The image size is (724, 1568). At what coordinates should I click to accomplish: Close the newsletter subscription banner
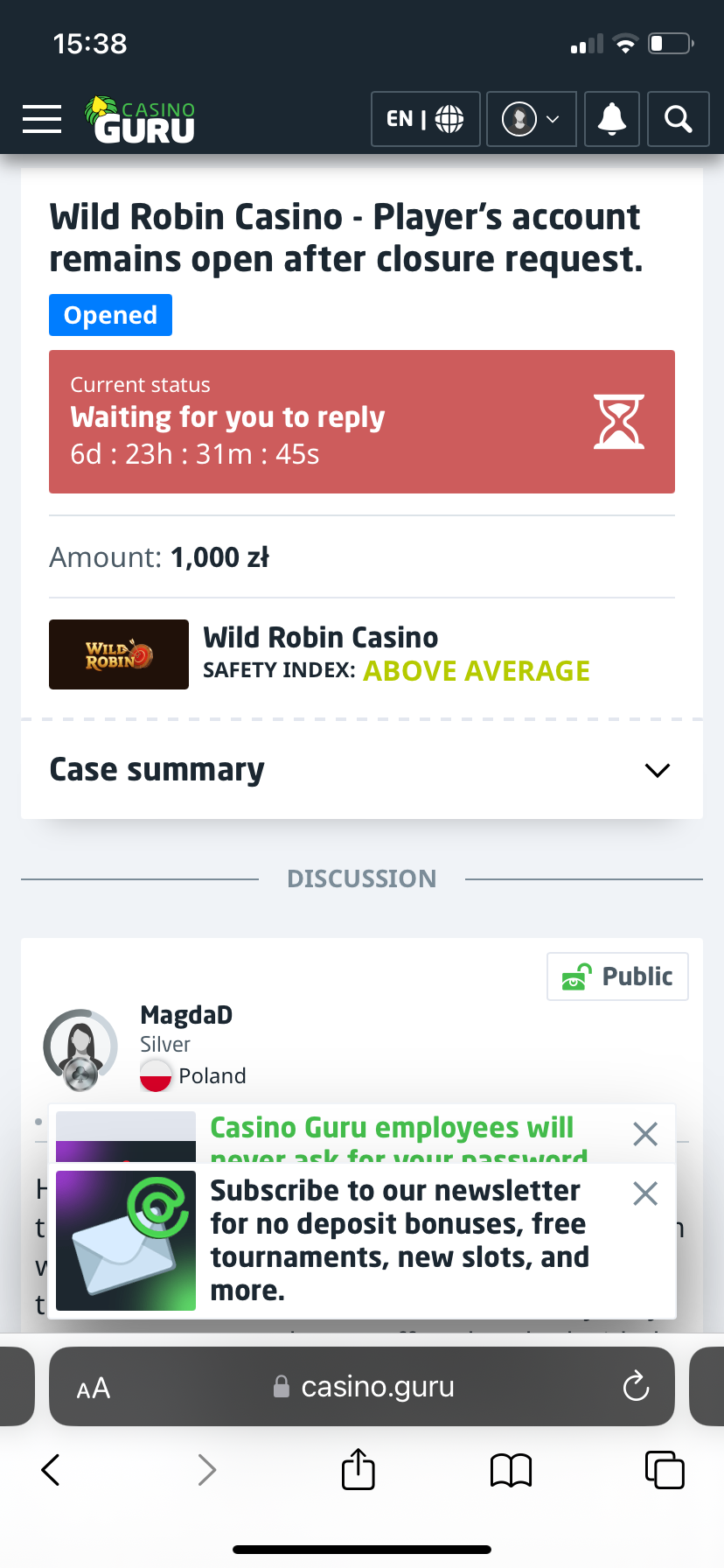(645, 1193)
